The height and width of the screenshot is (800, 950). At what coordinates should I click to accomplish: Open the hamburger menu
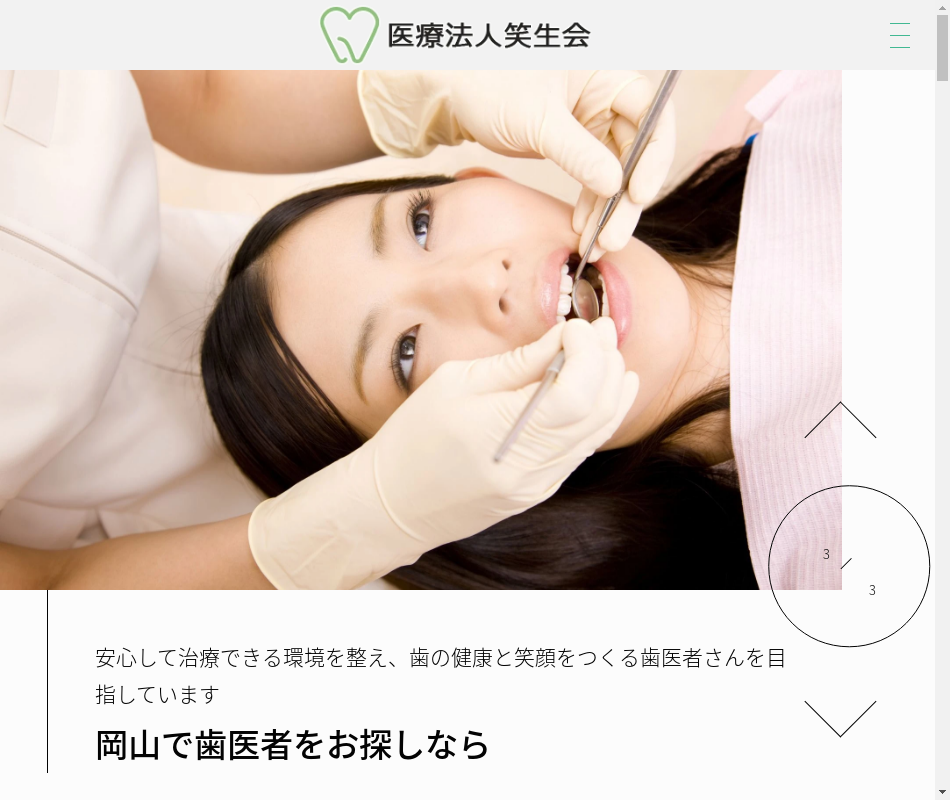(900, 35)
